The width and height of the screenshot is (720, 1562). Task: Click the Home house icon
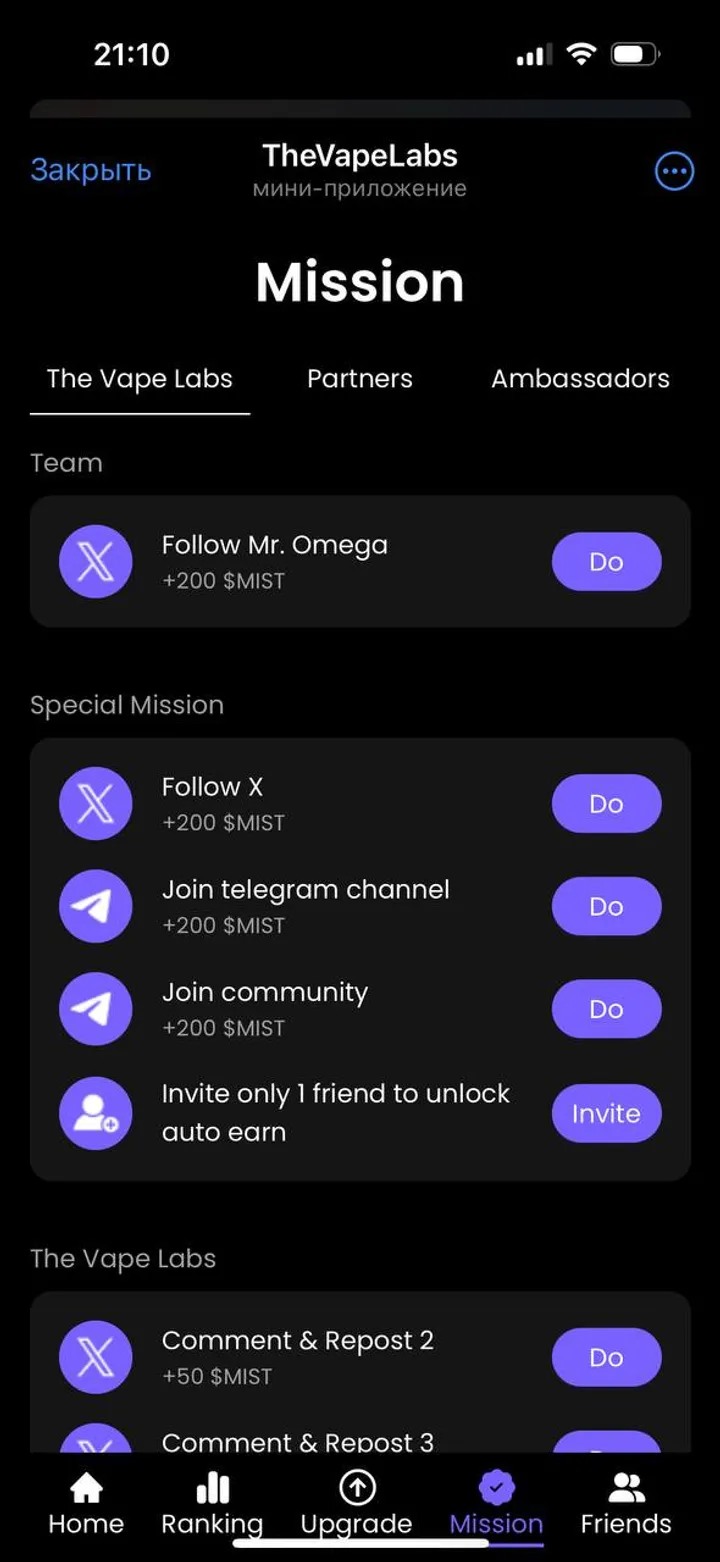tap(86, 1489)
